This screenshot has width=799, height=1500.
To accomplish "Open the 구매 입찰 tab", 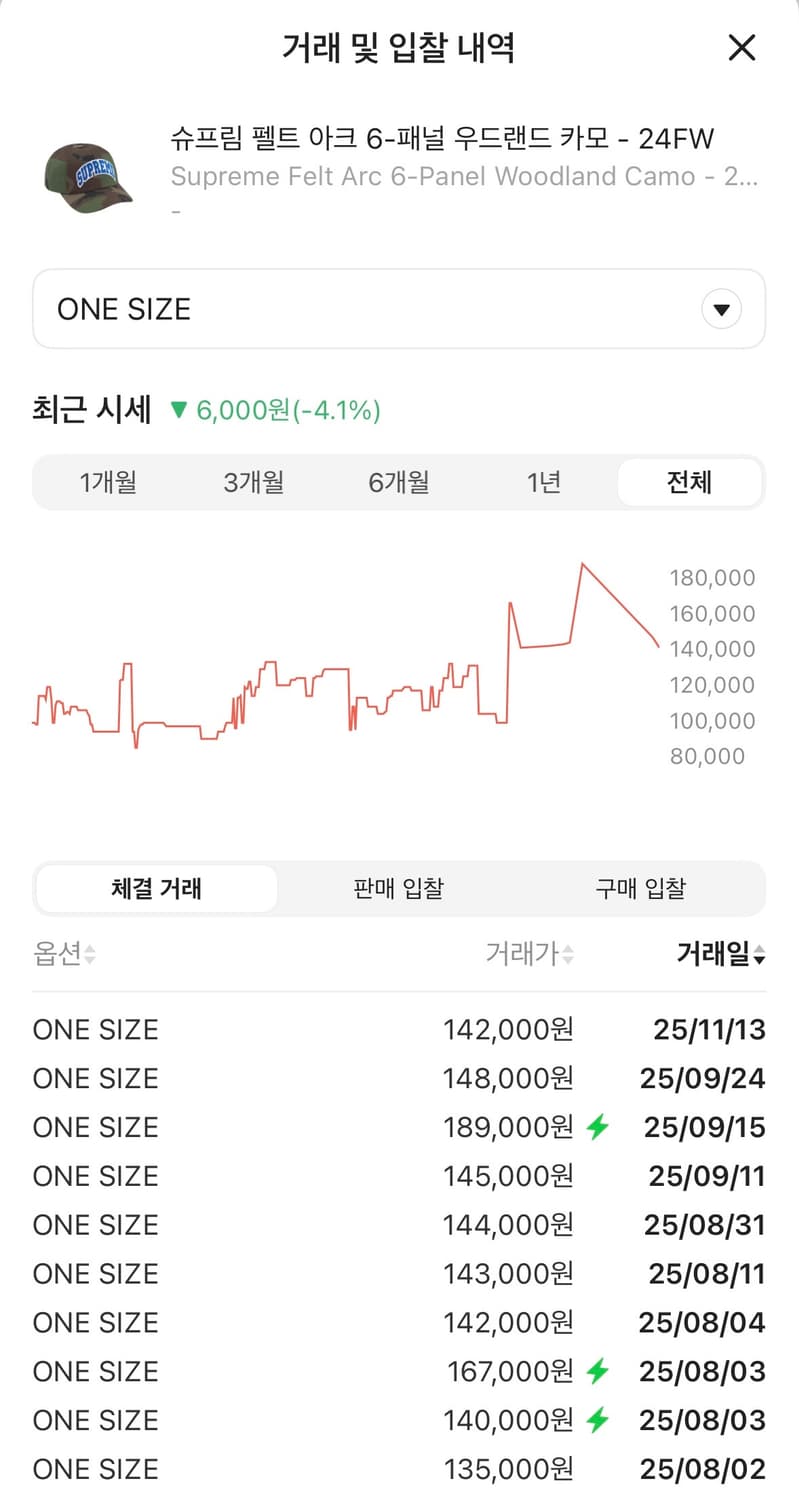I will tap(640, 888).
